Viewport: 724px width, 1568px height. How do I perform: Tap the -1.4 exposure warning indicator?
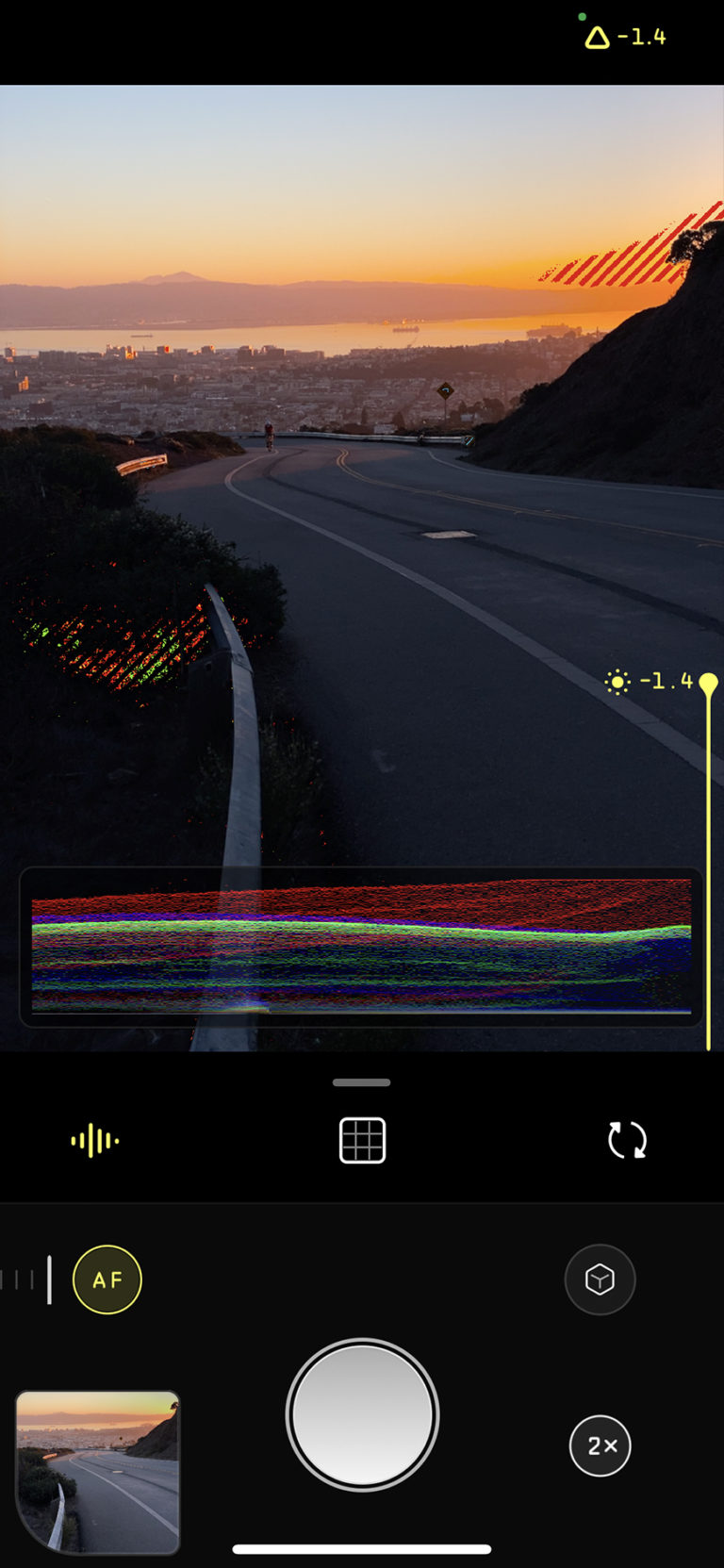[625, 37]
